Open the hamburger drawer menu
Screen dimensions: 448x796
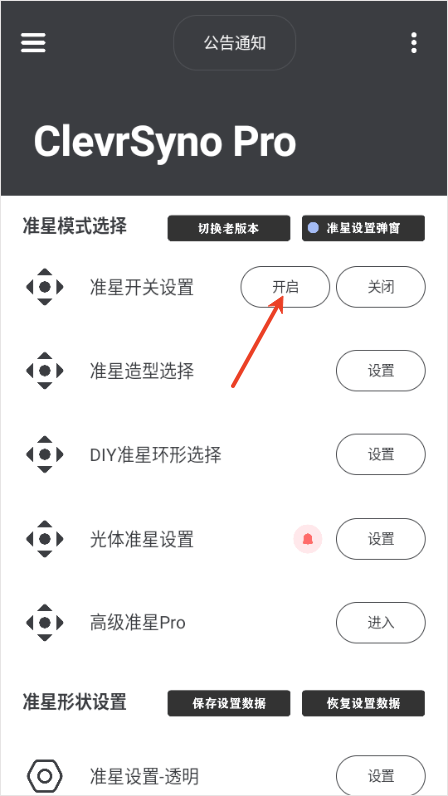pyautogui.click(x=34, y=43)
